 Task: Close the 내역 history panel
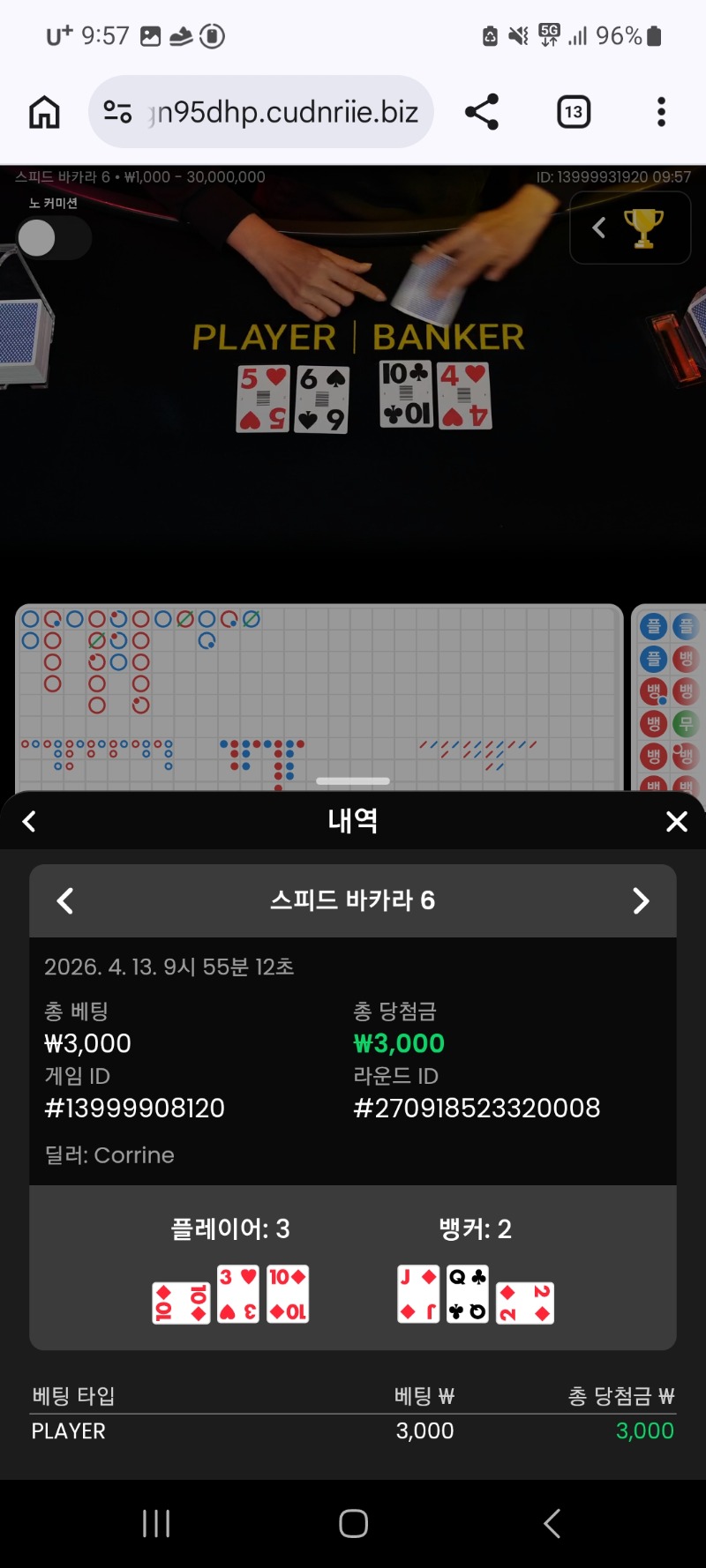click(676, 821)
